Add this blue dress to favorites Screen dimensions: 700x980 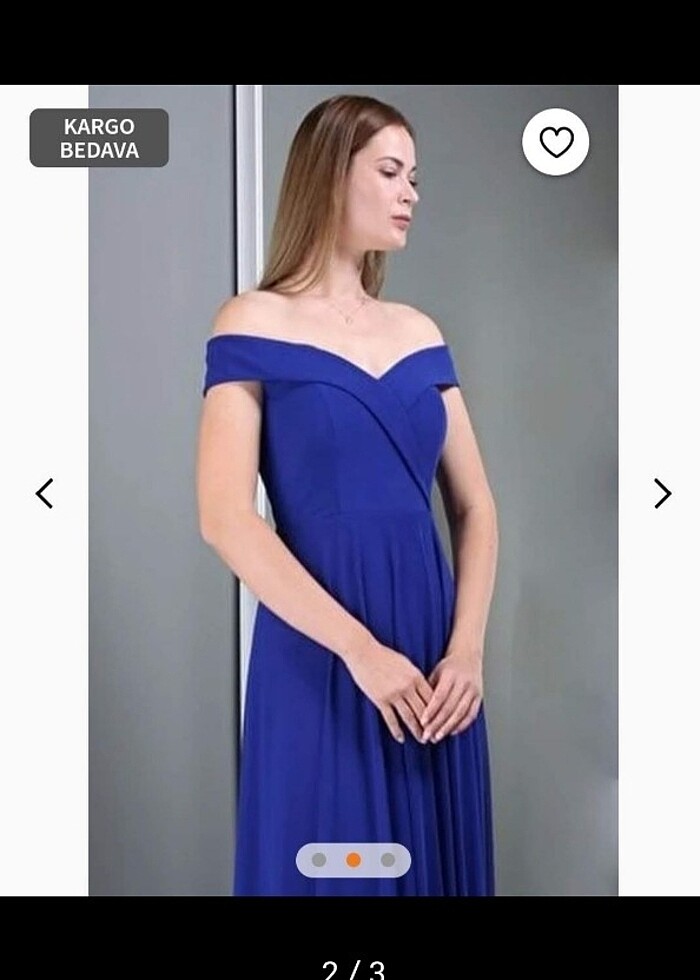pos(556,142)
